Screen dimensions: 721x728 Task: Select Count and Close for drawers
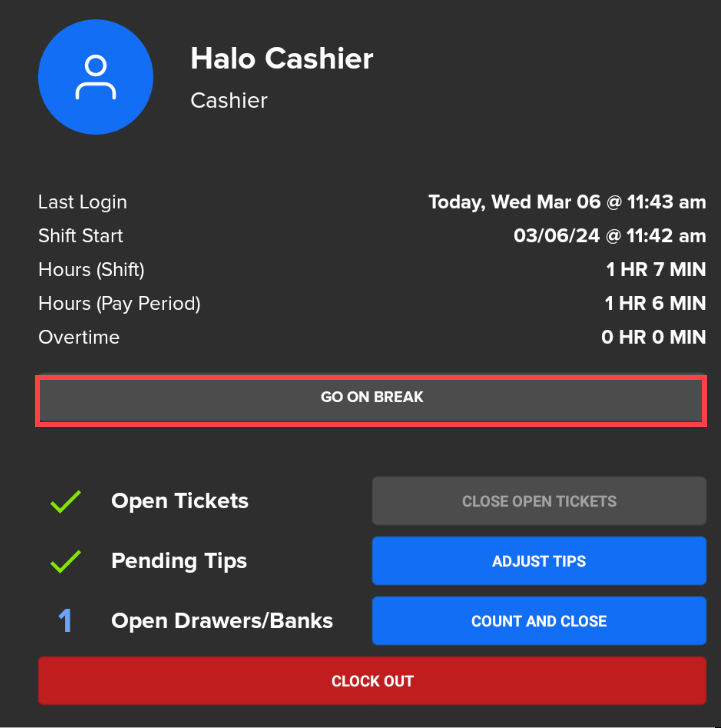(x=539, y=621)
